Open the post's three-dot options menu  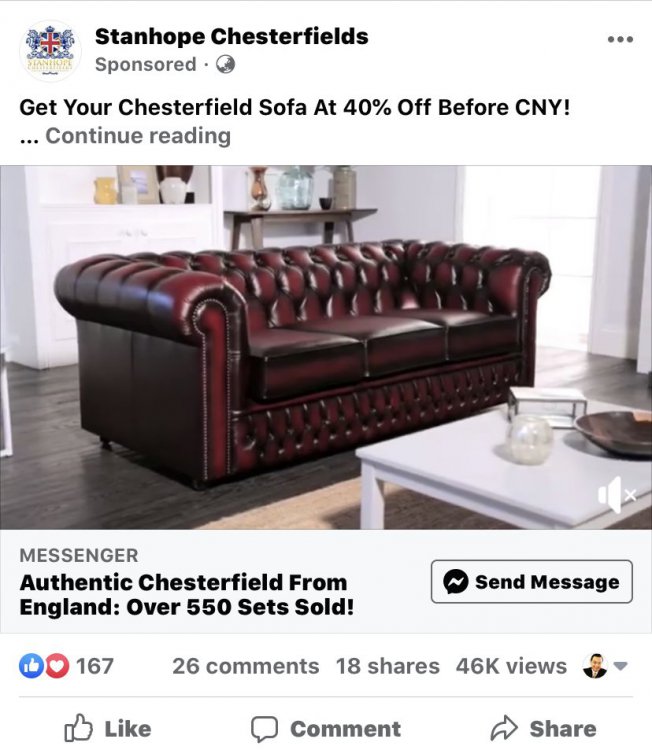[x=620, y=40]
